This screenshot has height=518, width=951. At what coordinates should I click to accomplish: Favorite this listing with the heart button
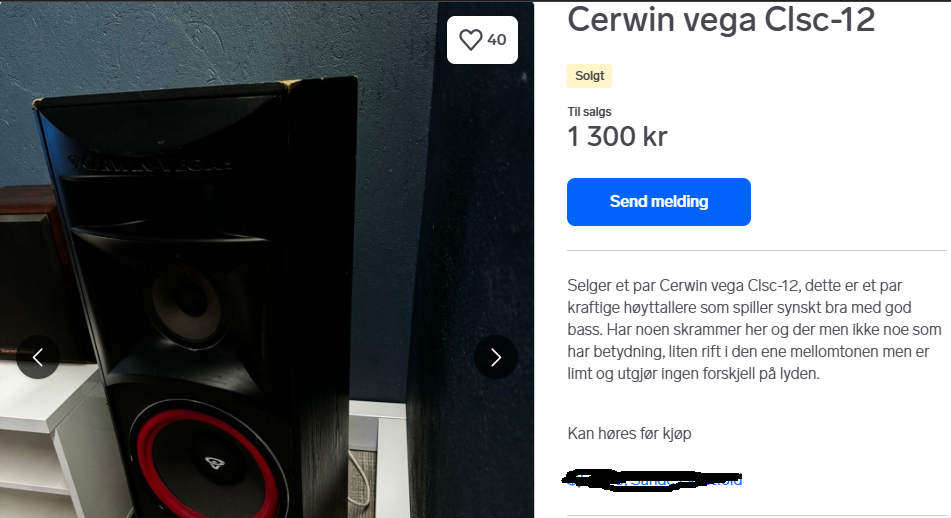click(x=481, y=40)
